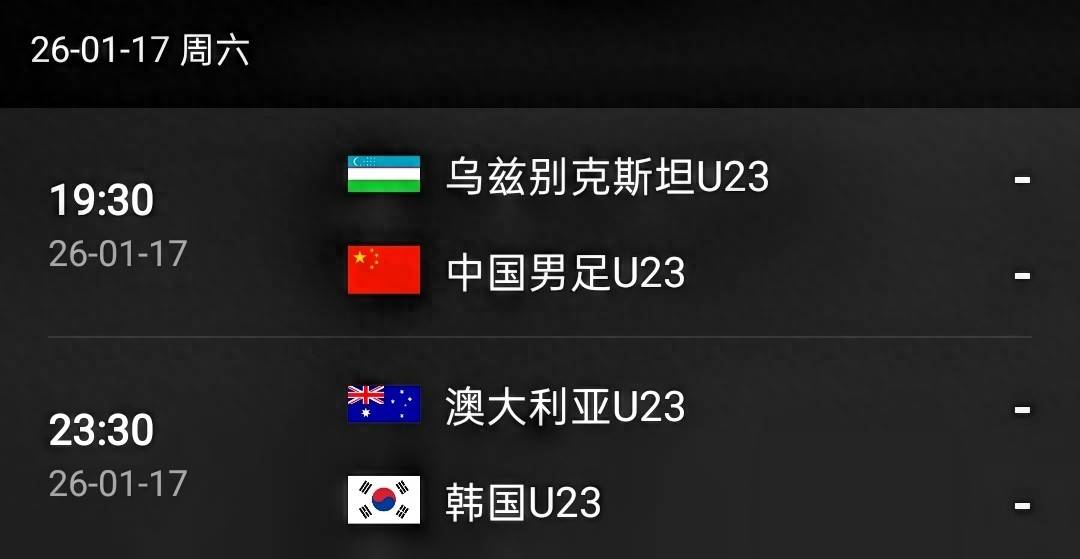View the 澳大利亚U23 vs 韩国U23 match details
The height and width of the screenshot is (559, 1080).
tap(540, 455)
